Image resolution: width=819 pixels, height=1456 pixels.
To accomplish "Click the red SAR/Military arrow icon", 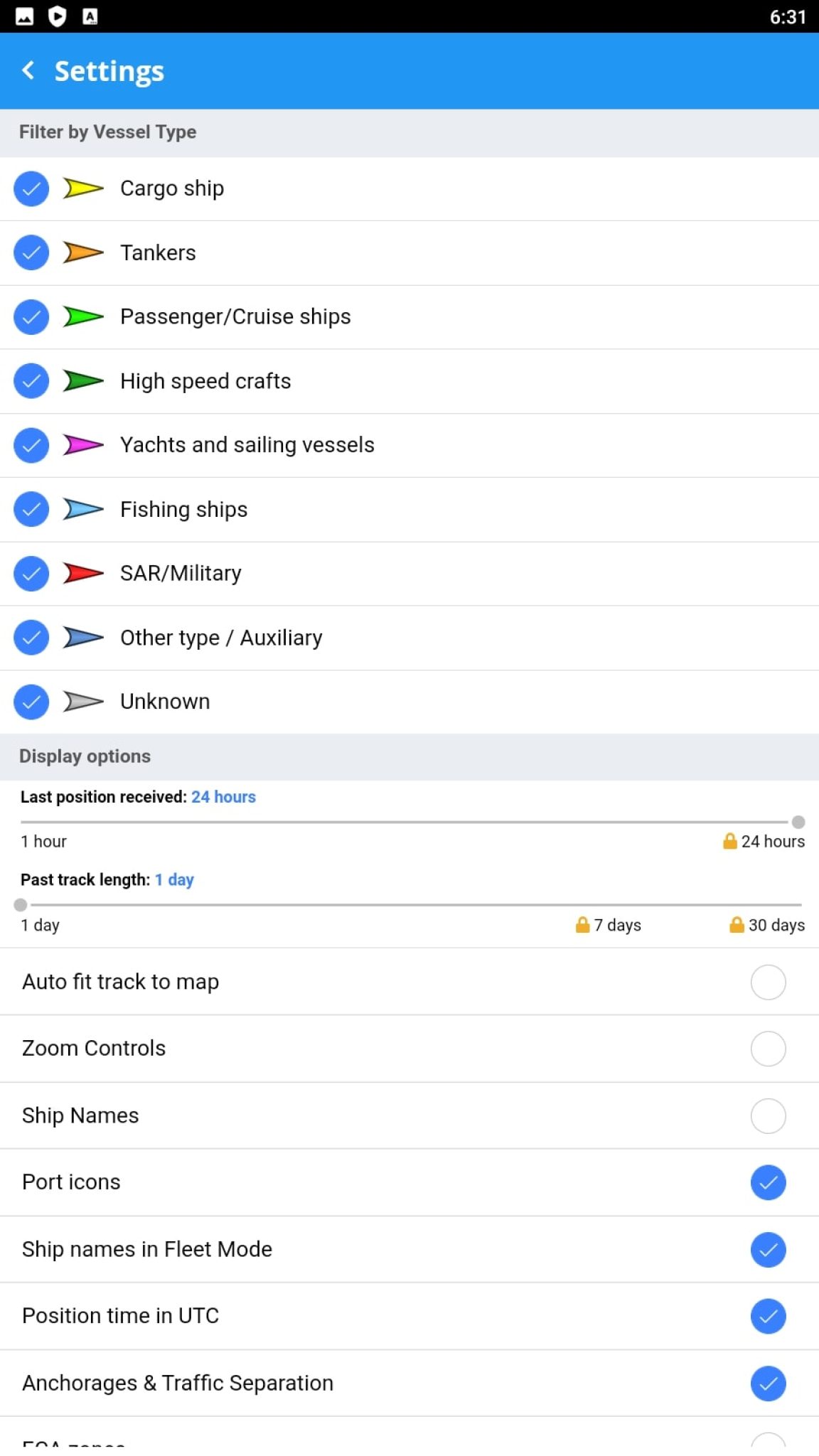I will click(82, 573).
